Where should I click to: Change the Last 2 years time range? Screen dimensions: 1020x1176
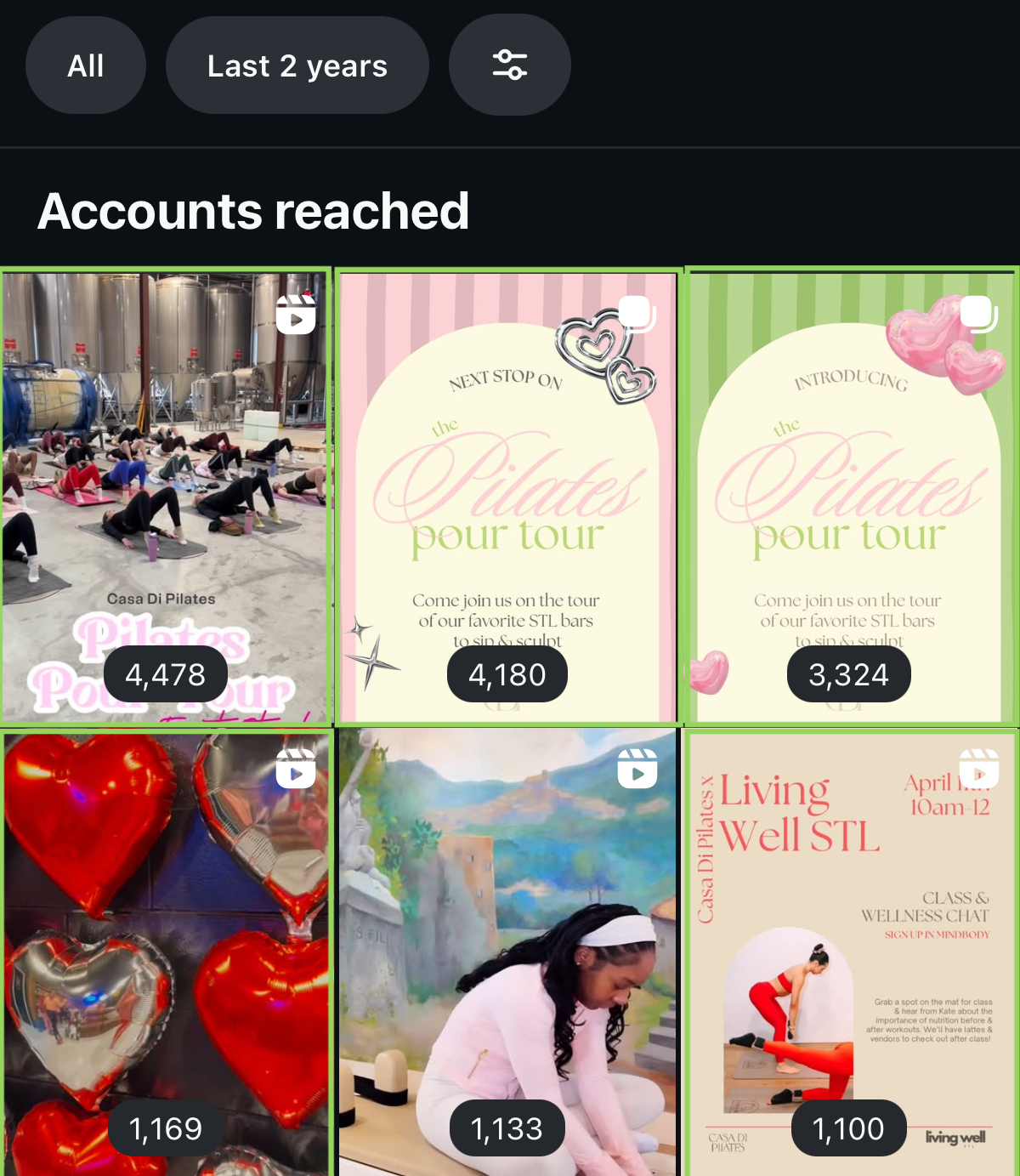297,65
